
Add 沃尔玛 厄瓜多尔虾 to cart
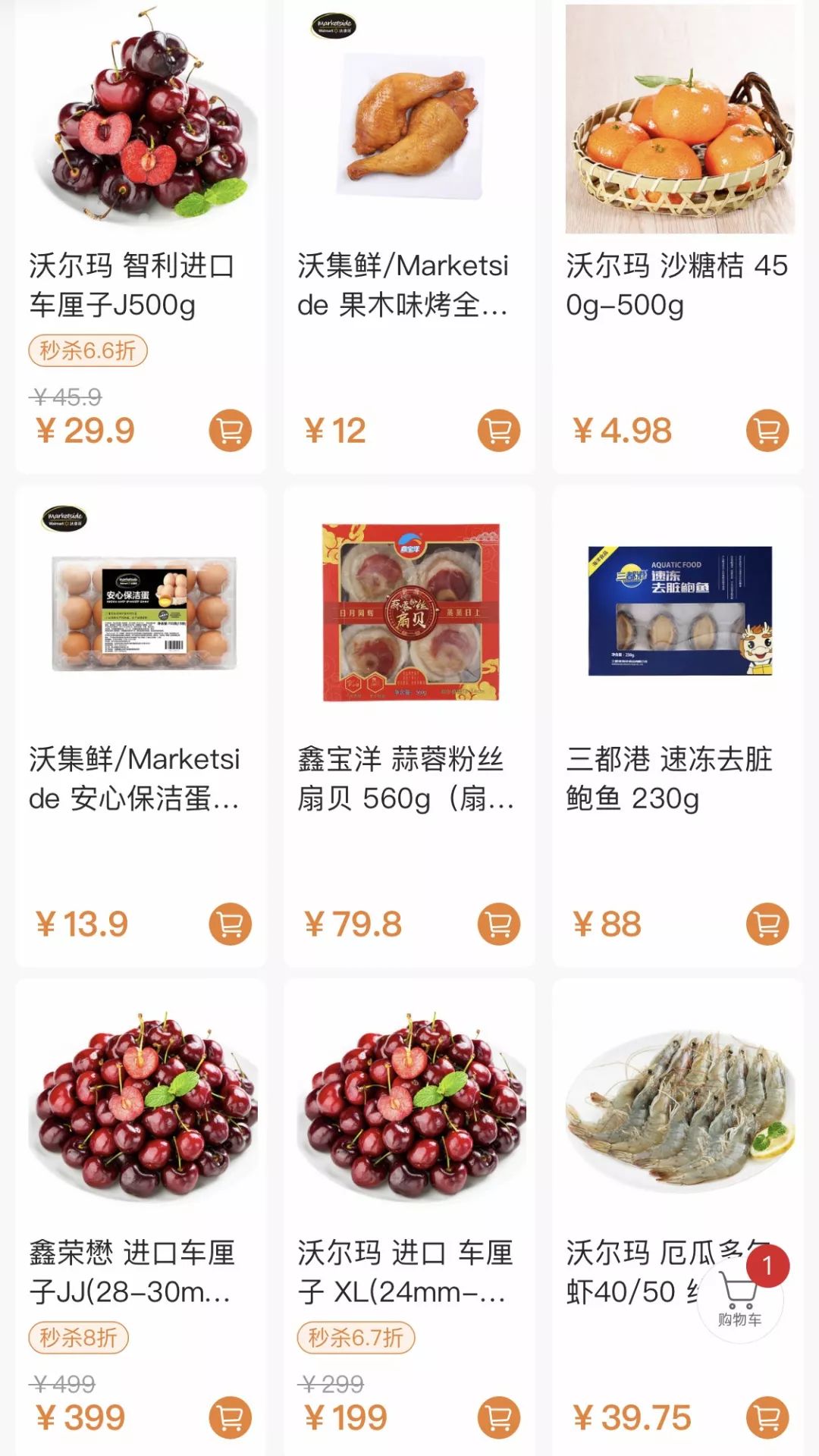[767, 1417]
